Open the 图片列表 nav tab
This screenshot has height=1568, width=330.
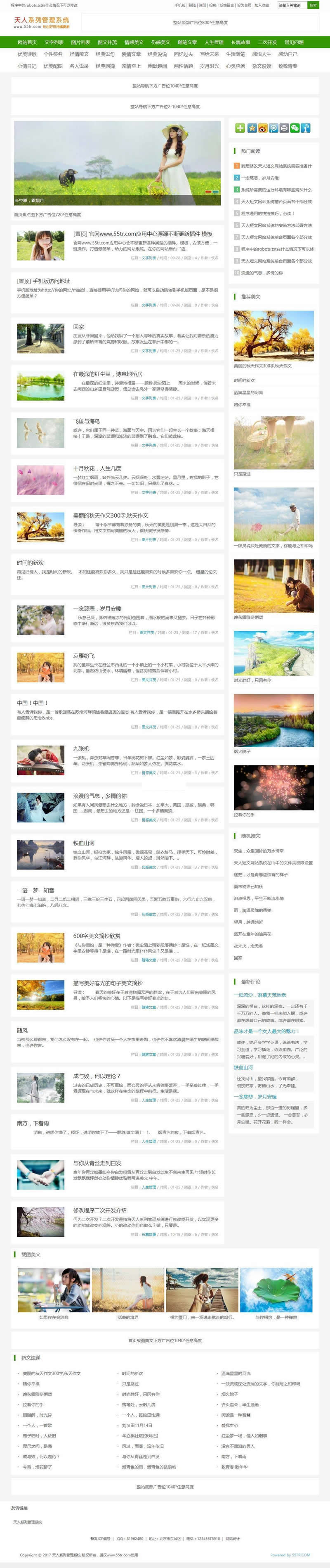tap(81, 43)
